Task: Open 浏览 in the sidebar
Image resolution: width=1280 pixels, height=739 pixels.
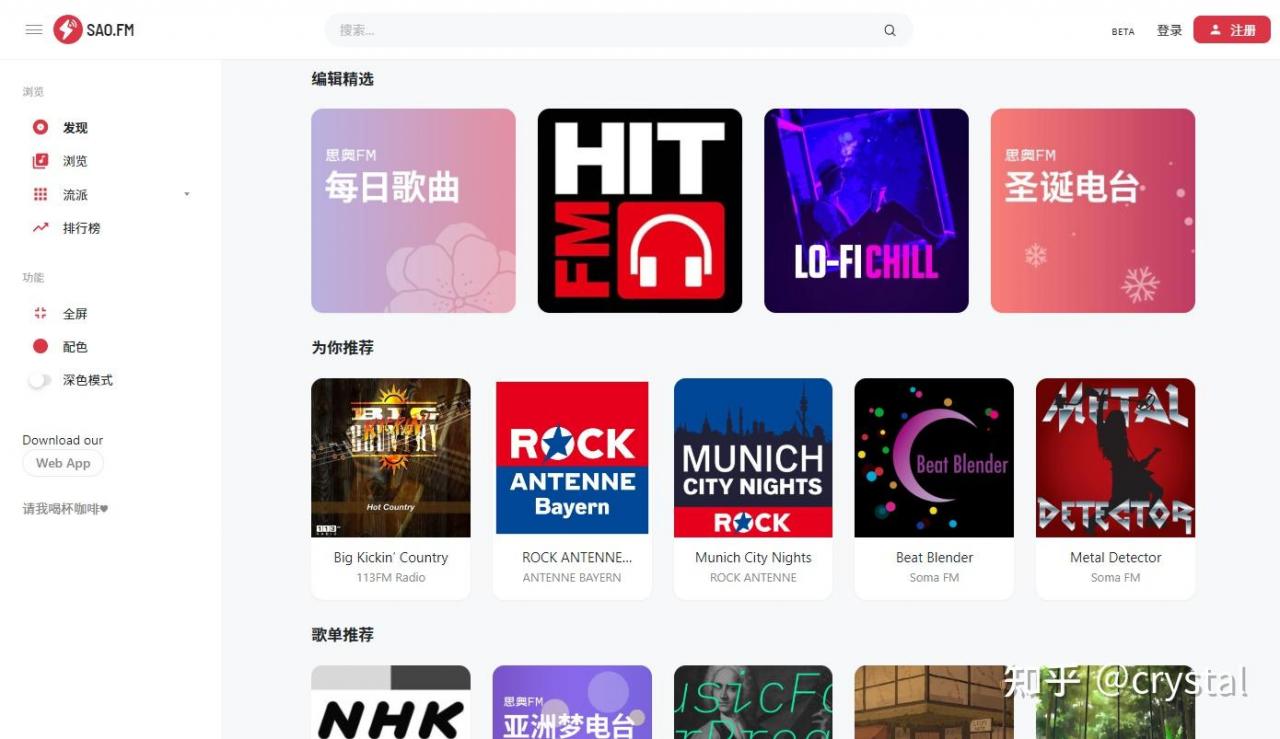Action: [x=75, y=161]
